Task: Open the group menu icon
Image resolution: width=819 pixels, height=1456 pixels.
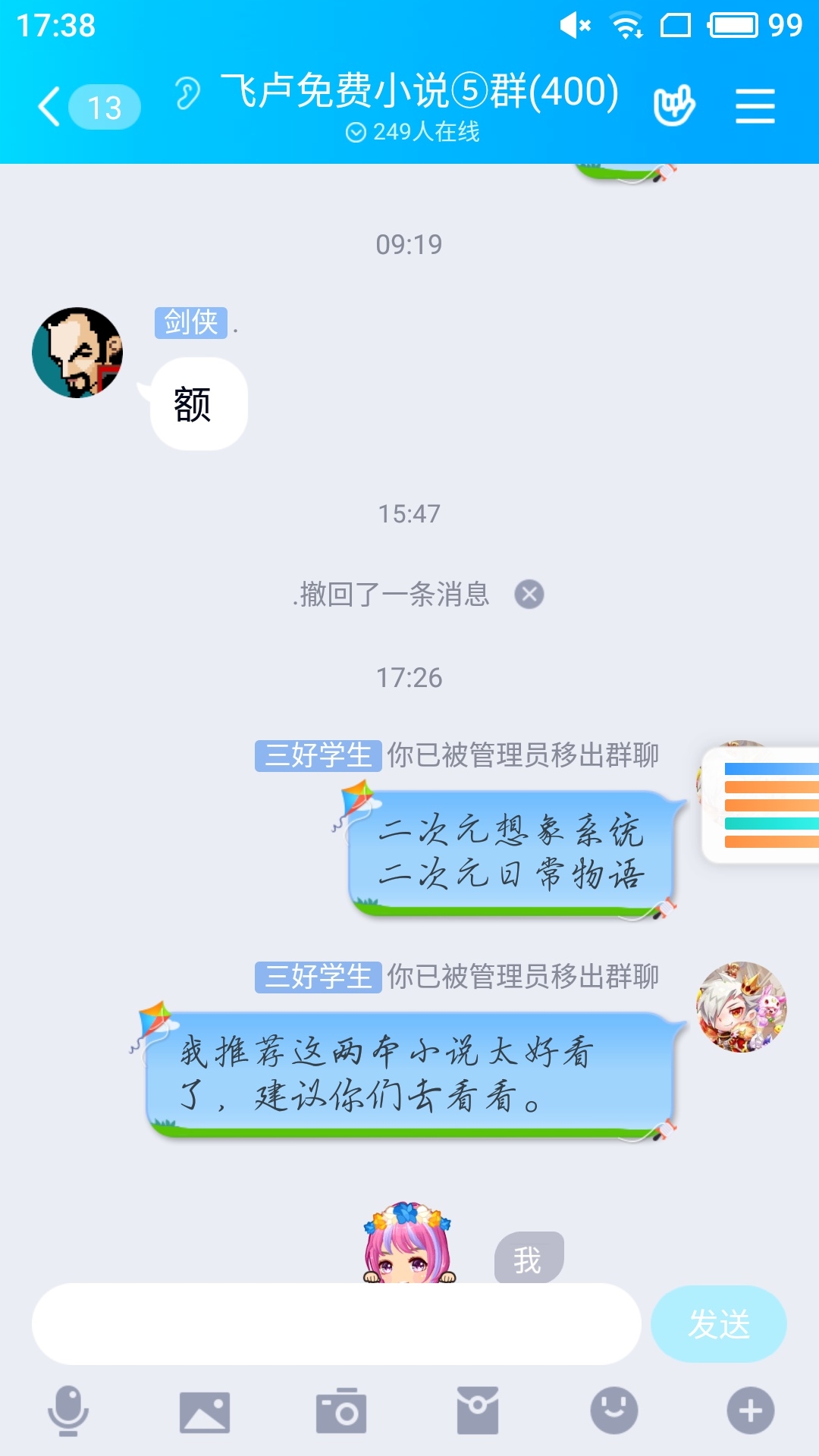Action: [x=755, y=105]
